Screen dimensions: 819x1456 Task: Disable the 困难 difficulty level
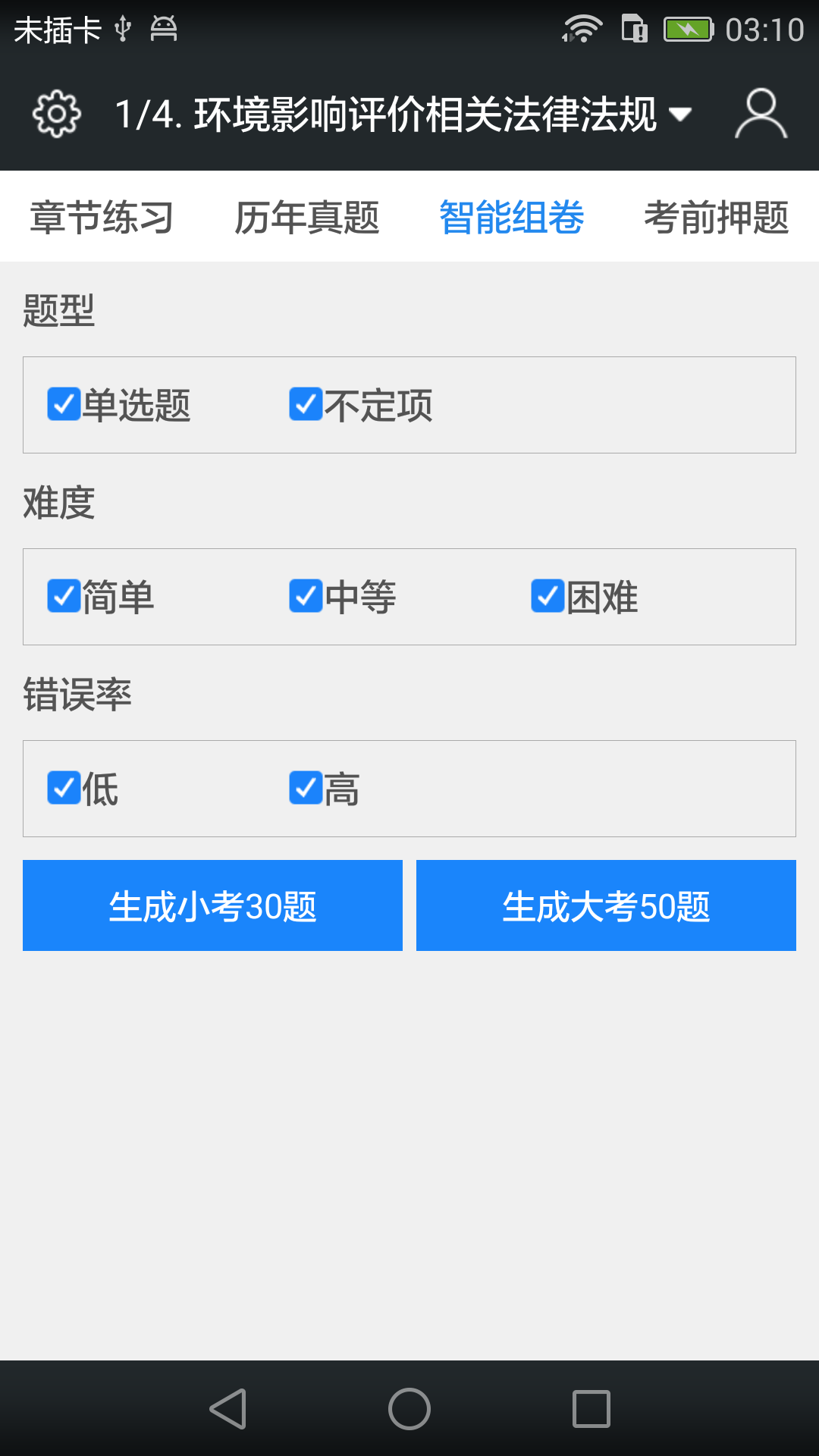(547, 598)
